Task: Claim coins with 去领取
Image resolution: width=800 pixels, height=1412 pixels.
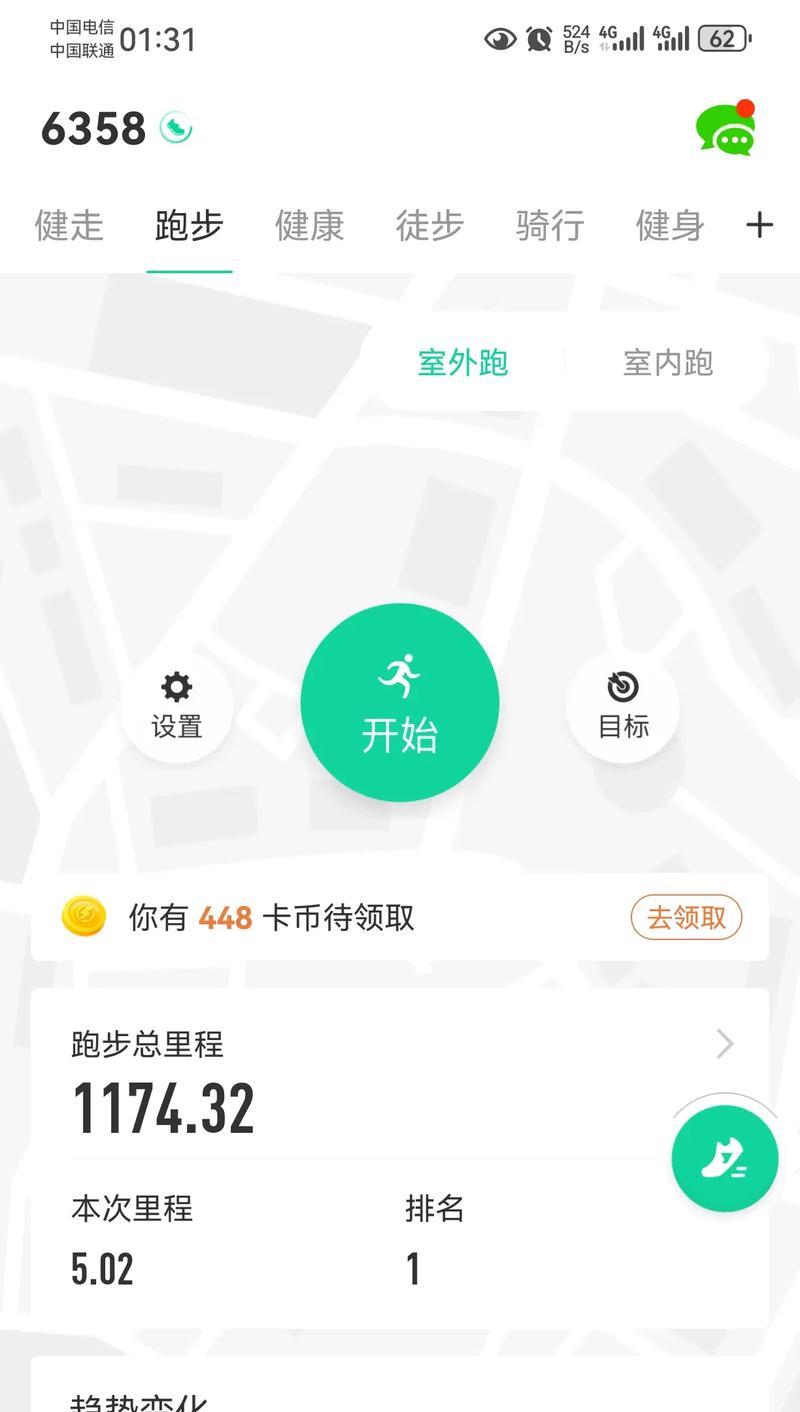Action: (x=686, y=917)
